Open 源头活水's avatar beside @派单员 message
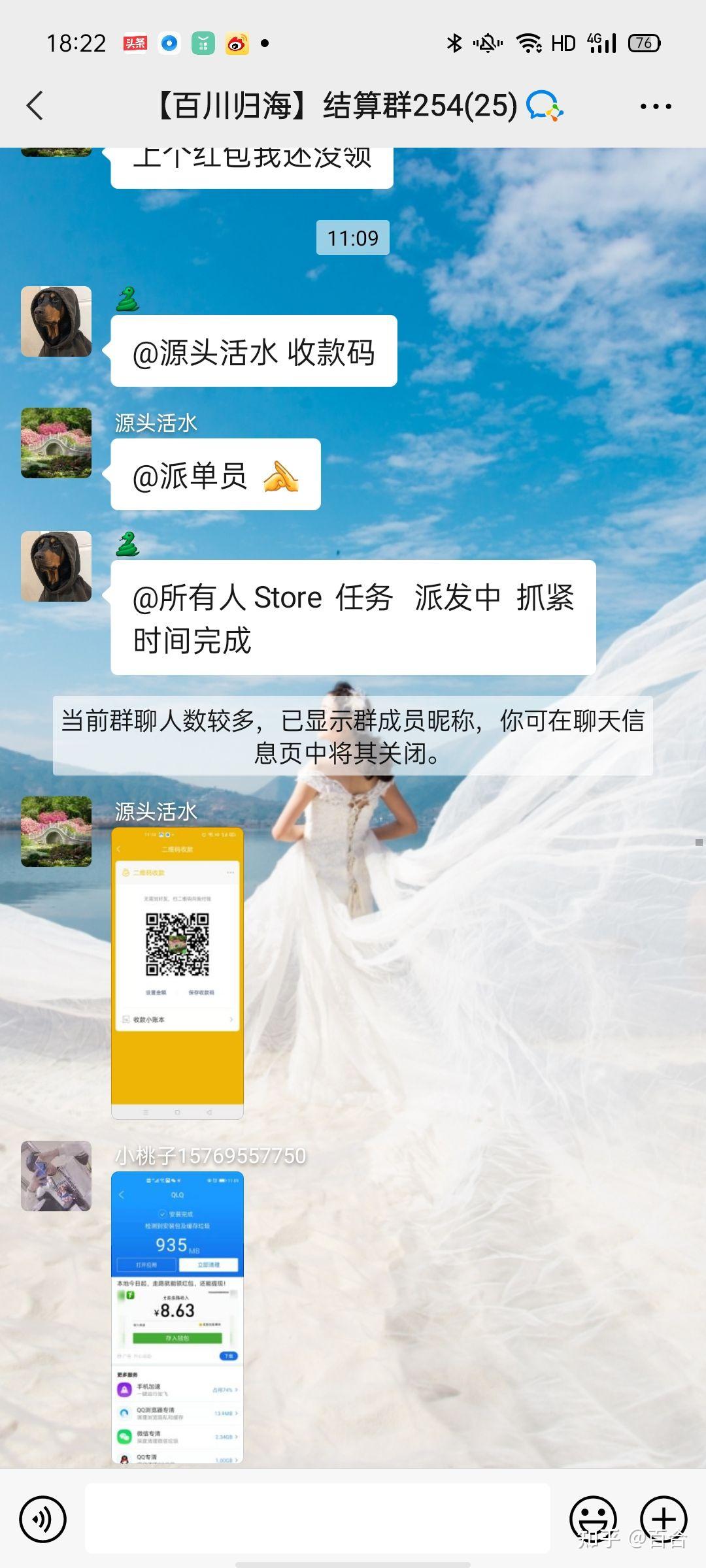706x1568 pixels. (x=56, y=443)
